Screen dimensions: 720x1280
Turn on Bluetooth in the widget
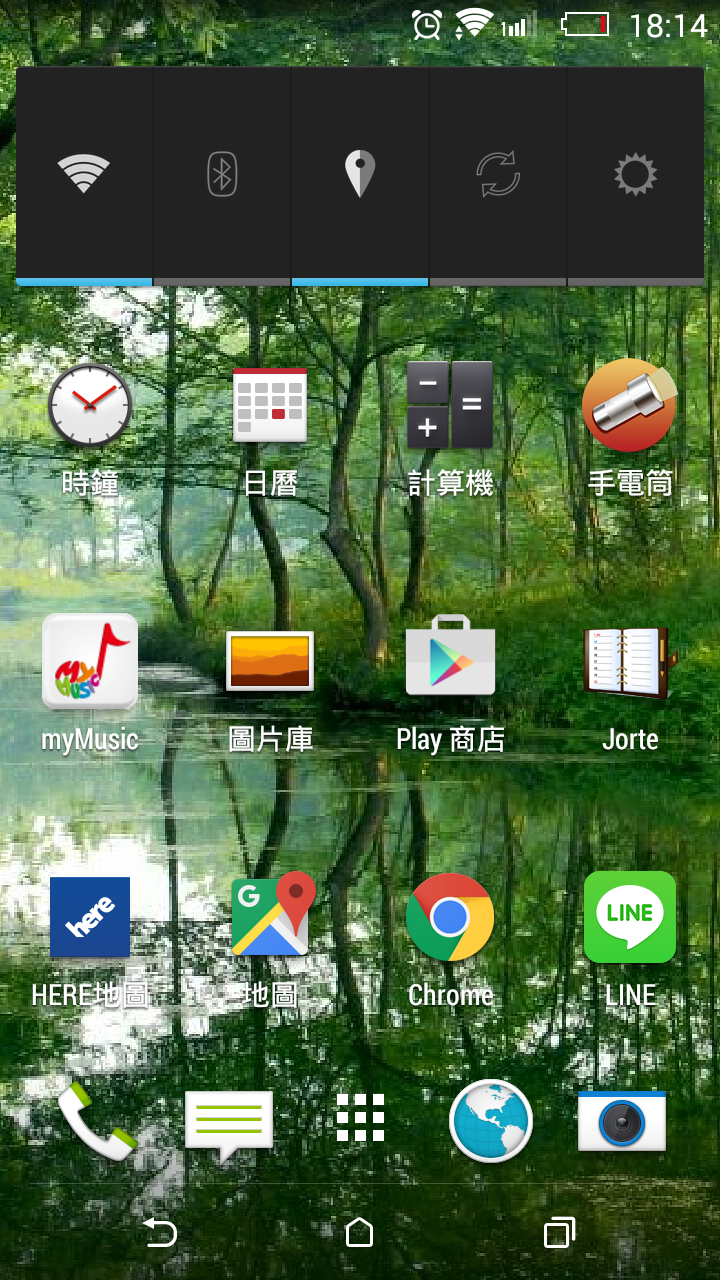pos(222,175)
